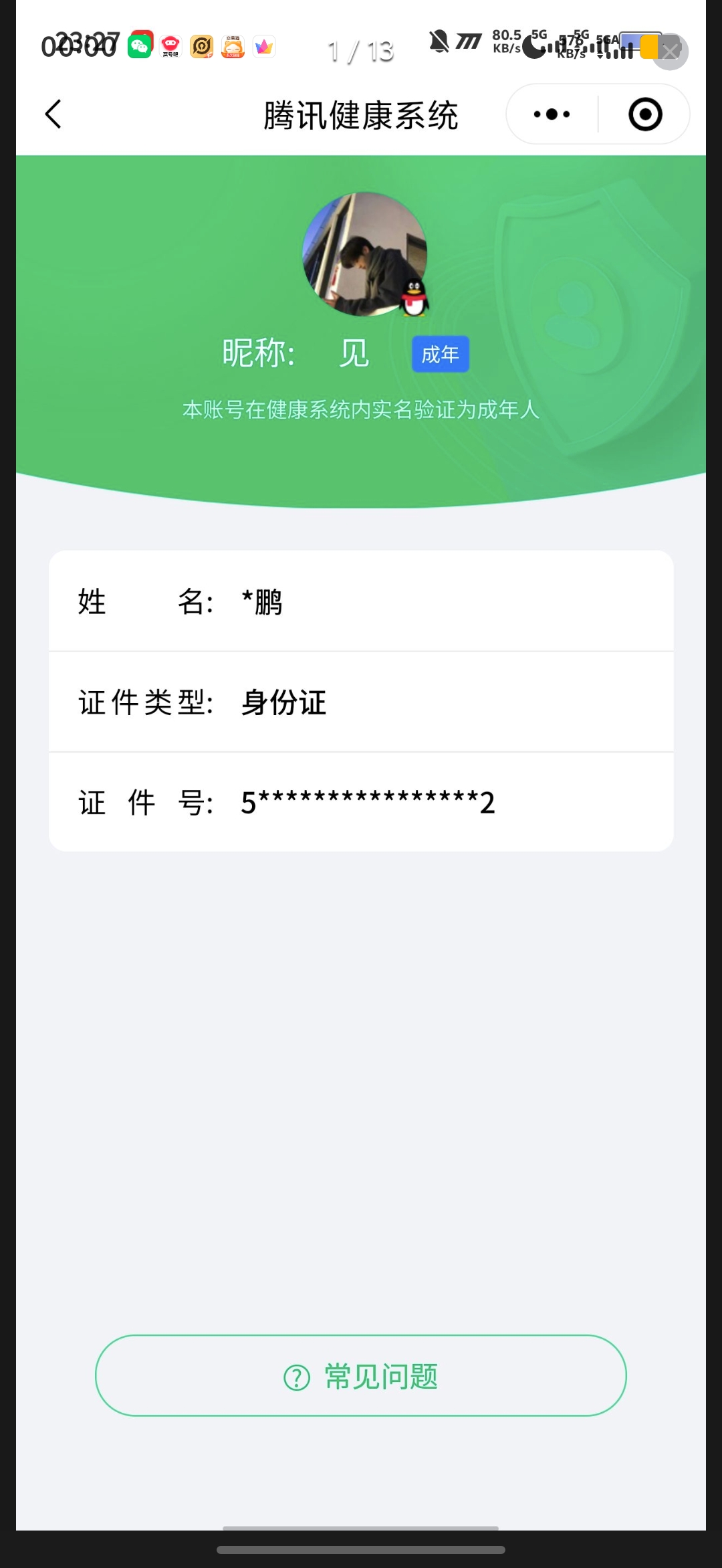Viewport: 722px width, 1568px height.
Task: Select the 姓名 row showing *鹏
Action: [361, 602]
